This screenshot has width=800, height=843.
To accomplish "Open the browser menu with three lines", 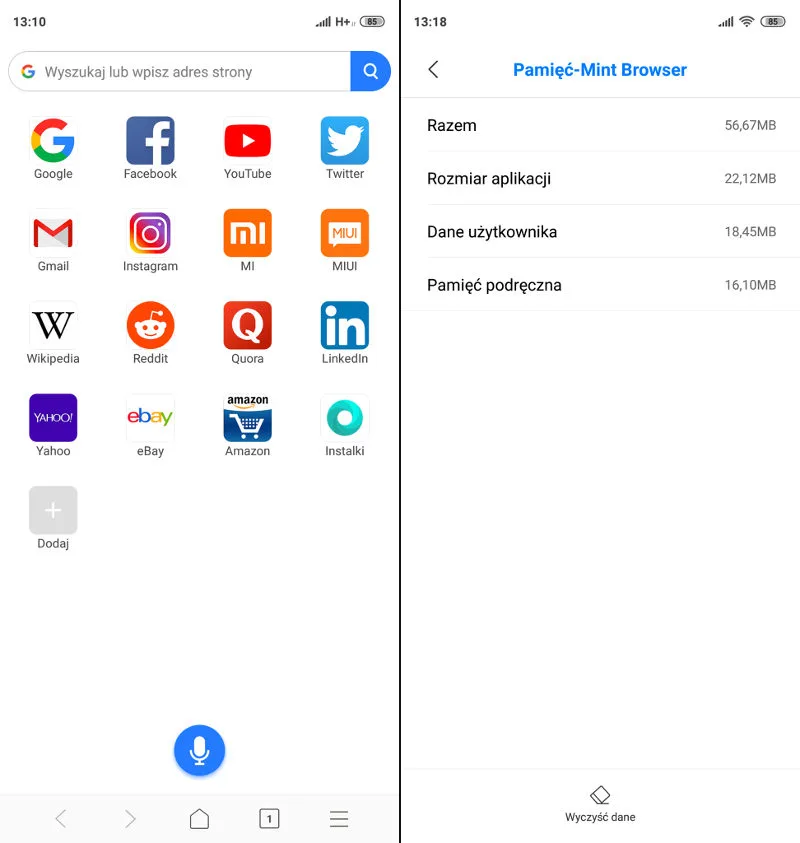I will click(x=338, y=818).
